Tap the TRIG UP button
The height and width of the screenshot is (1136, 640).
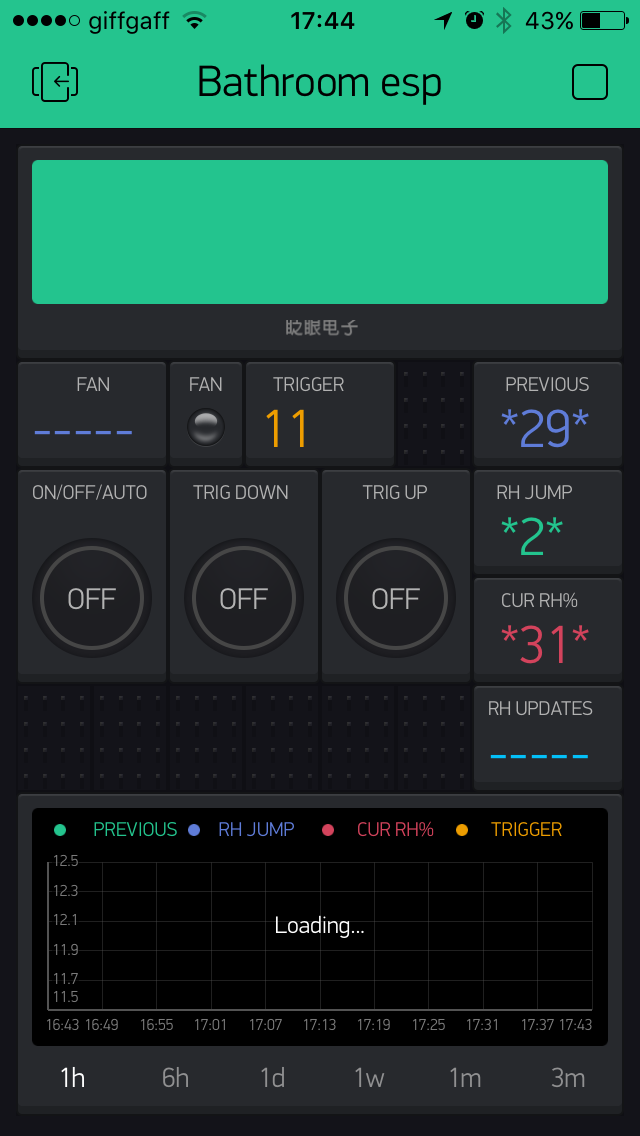tap(396, 598)
